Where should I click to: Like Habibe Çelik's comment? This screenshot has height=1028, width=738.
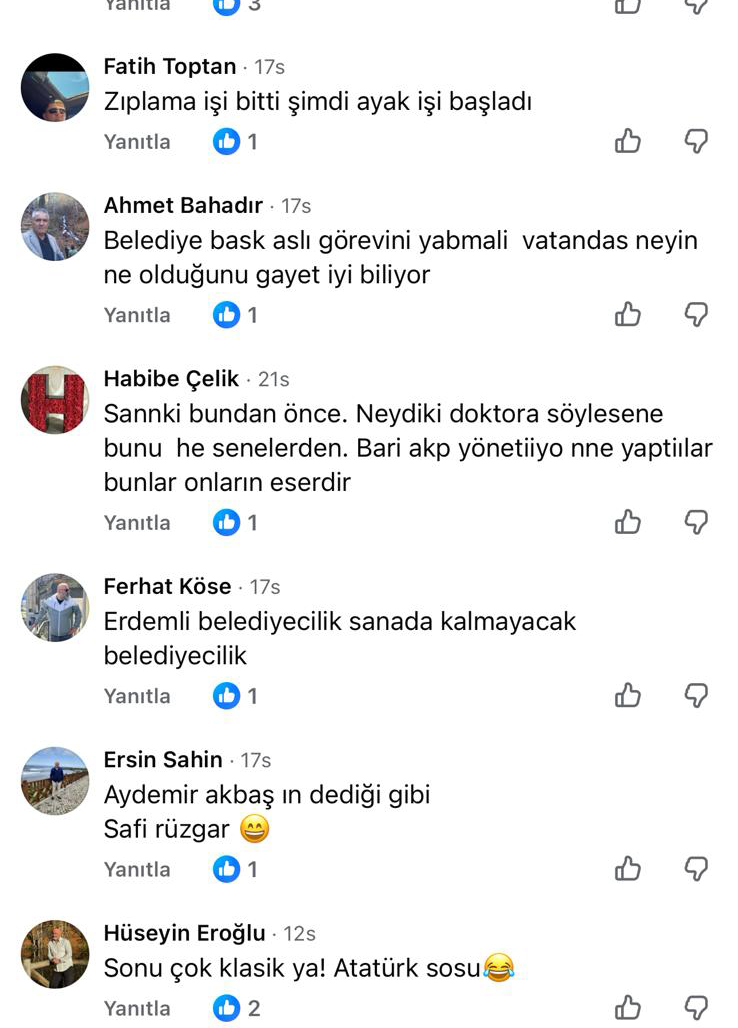pos(628,522)
